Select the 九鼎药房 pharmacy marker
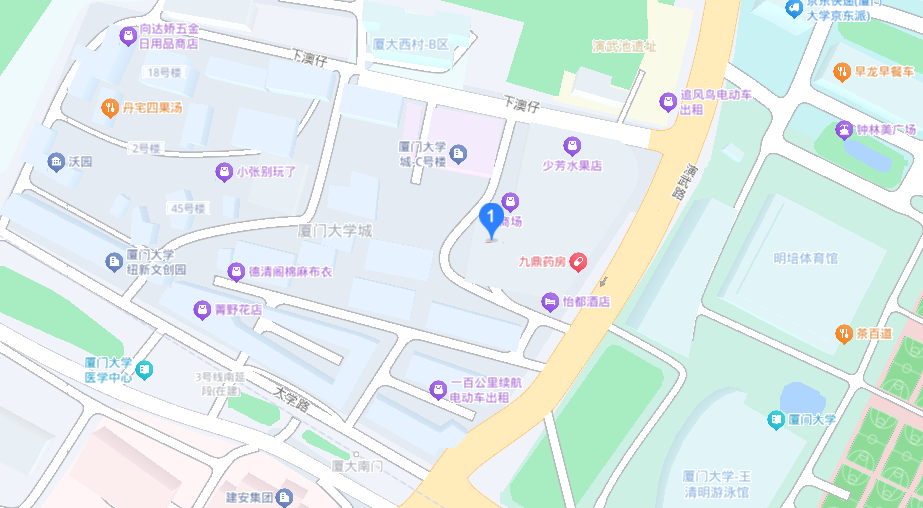Image resolution: width=923 pixels, height=508 pixels. tap(578, 262)
